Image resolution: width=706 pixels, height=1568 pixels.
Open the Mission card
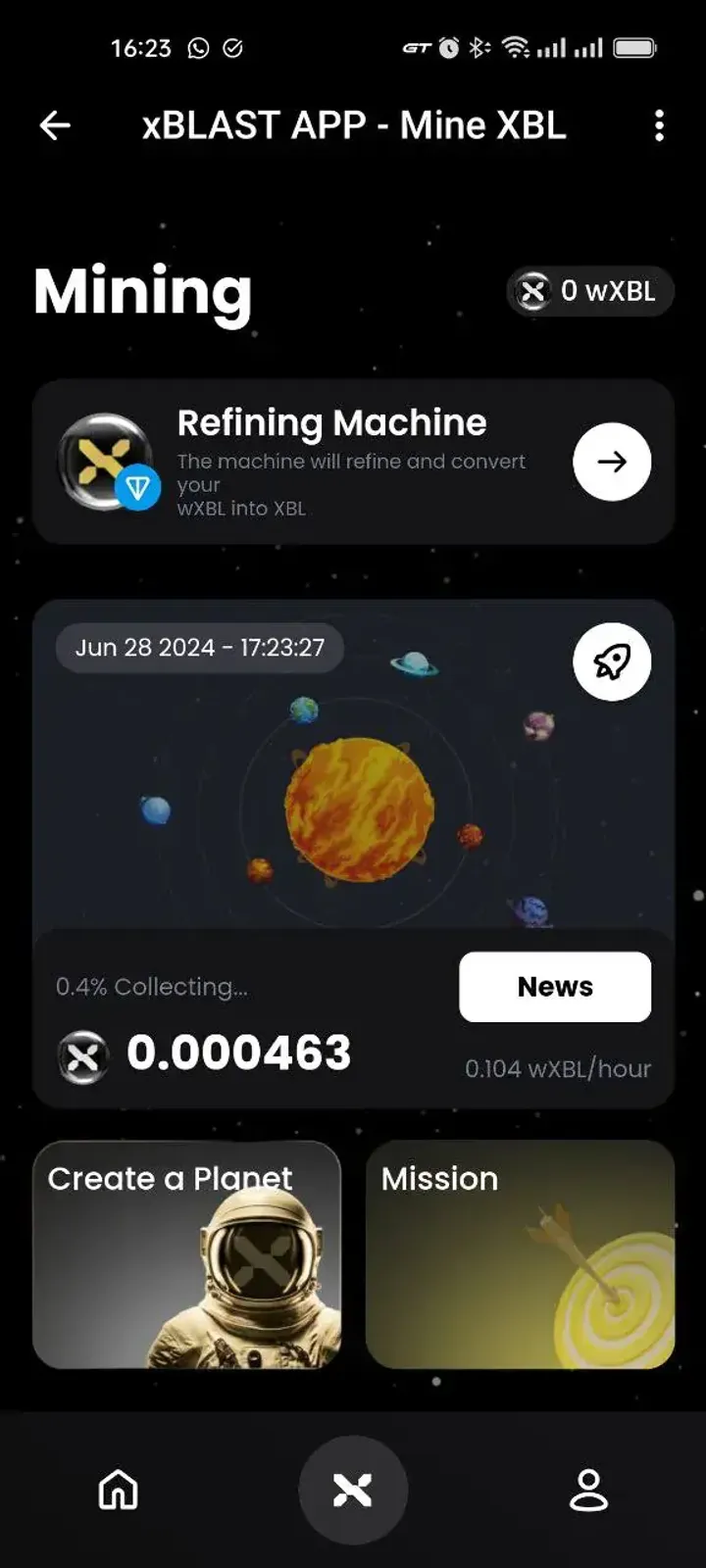521,1255
